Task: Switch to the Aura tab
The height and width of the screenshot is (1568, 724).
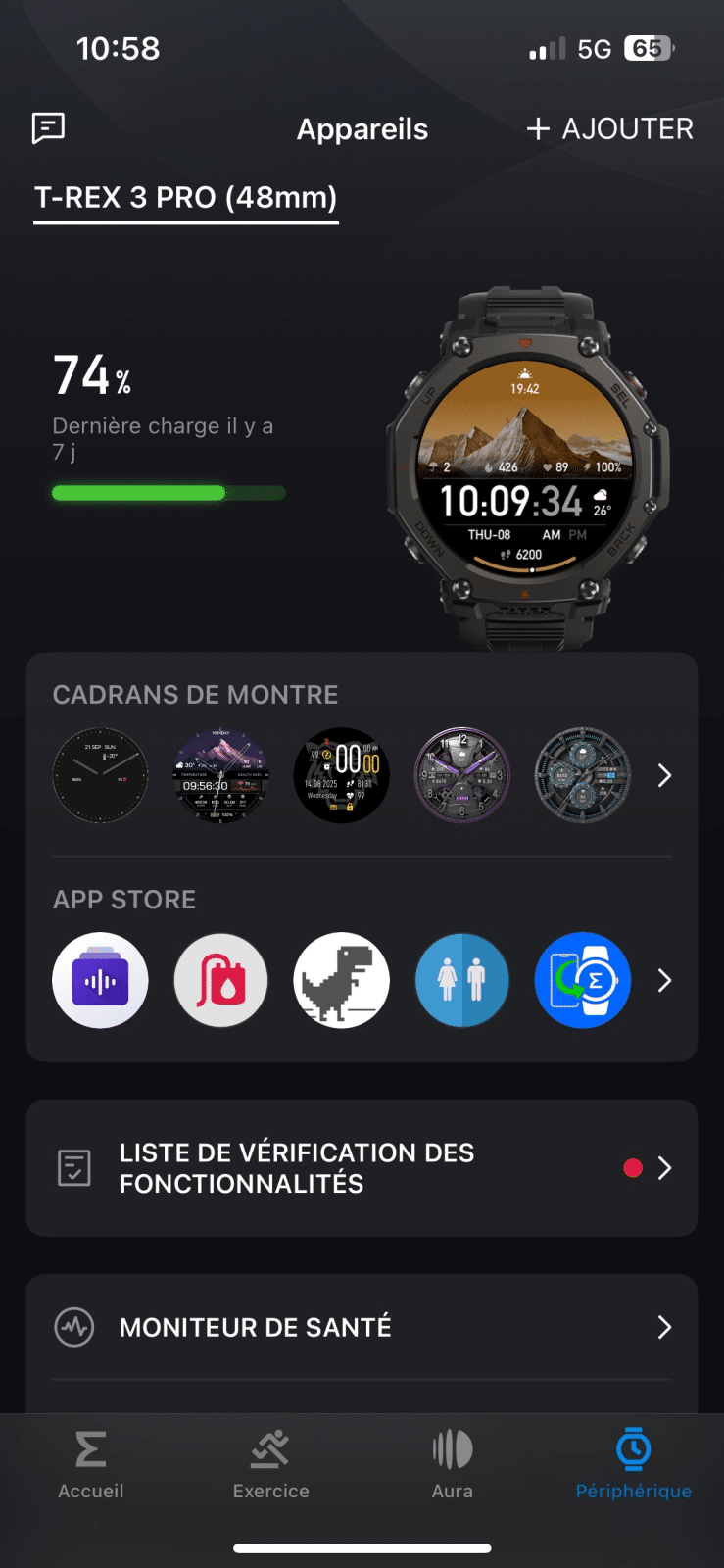Action: pos(452,1464)
